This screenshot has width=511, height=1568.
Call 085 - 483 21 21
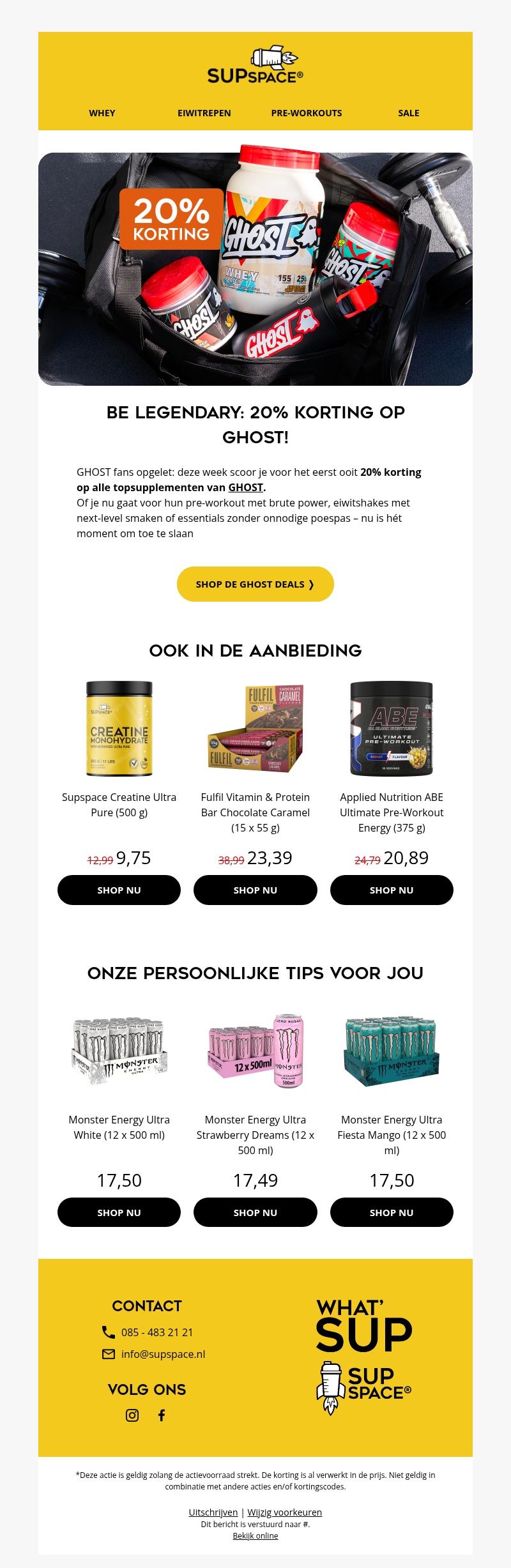[157, 1332]
